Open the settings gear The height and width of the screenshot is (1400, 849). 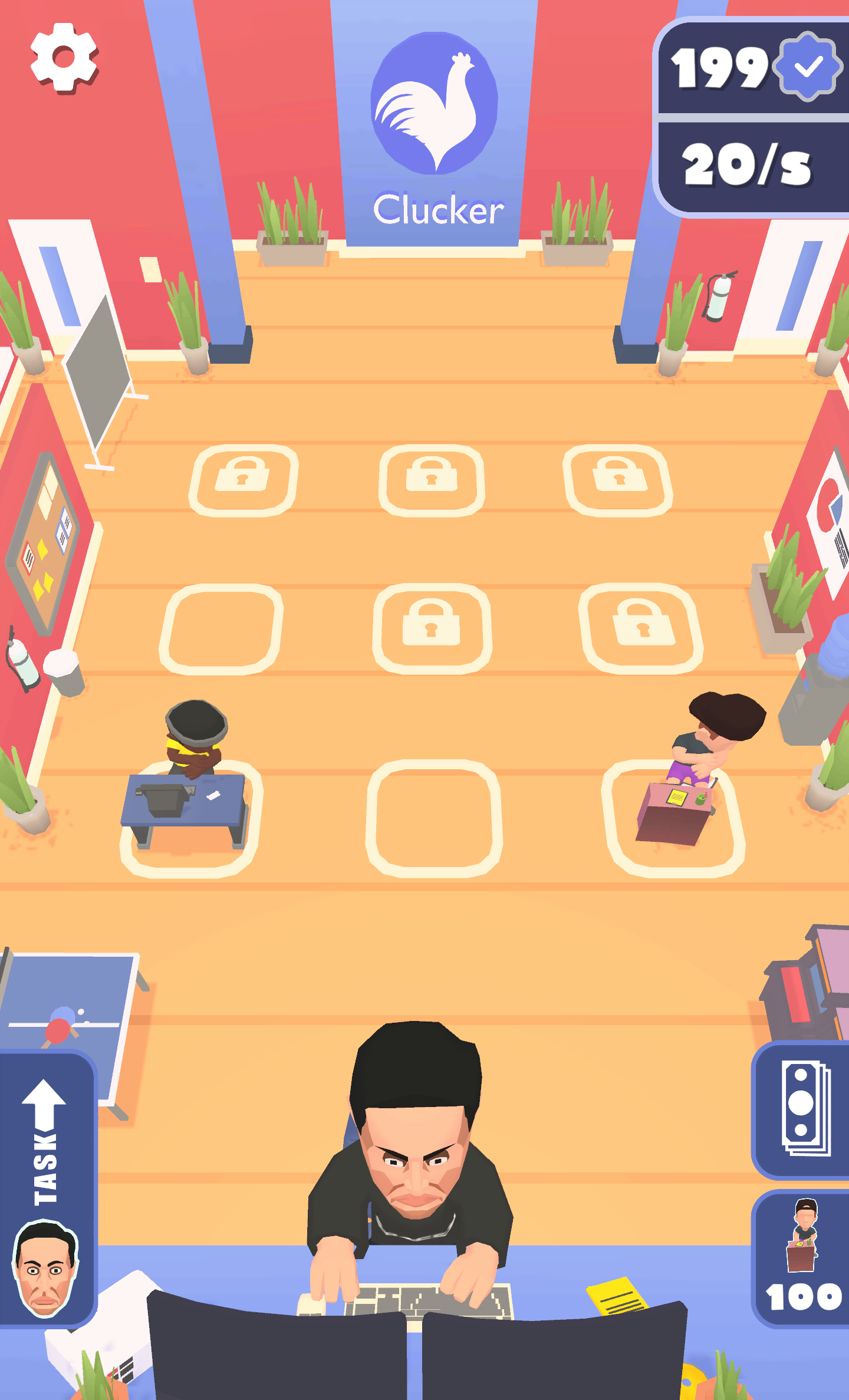pyautogui.click(x=64, y=58)
